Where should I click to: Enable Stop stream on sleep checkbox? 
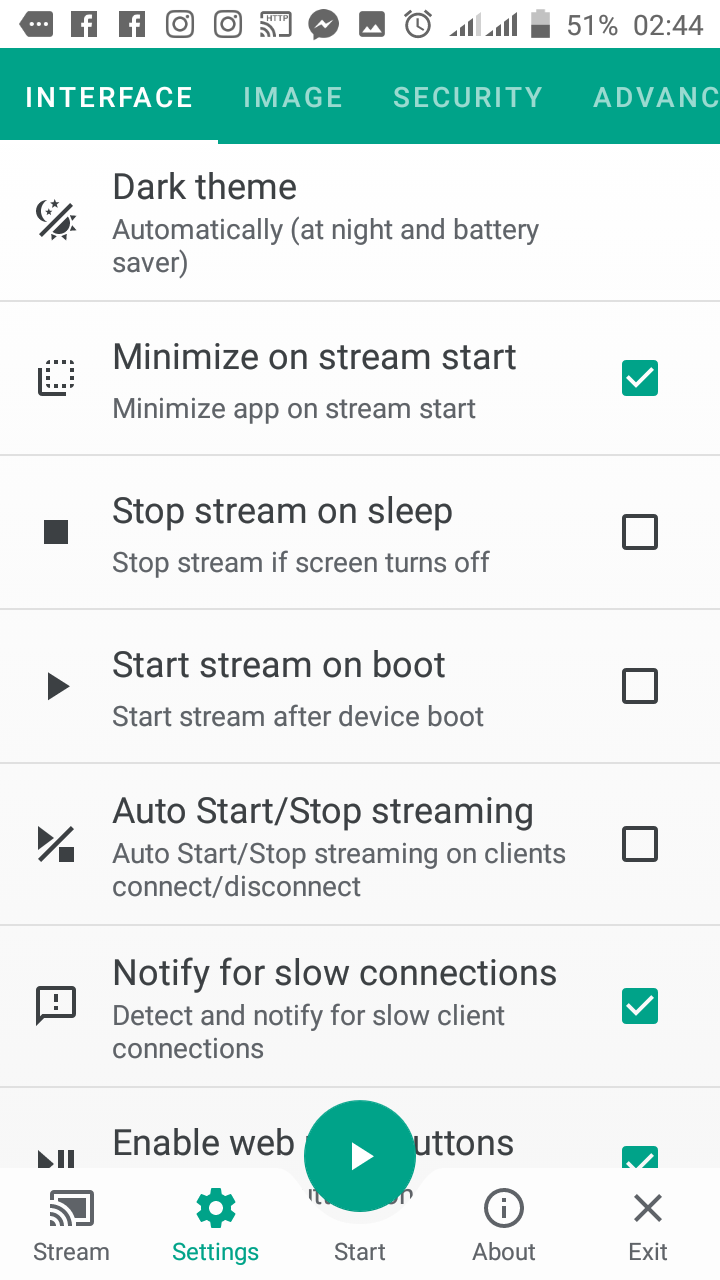point(640,532)
